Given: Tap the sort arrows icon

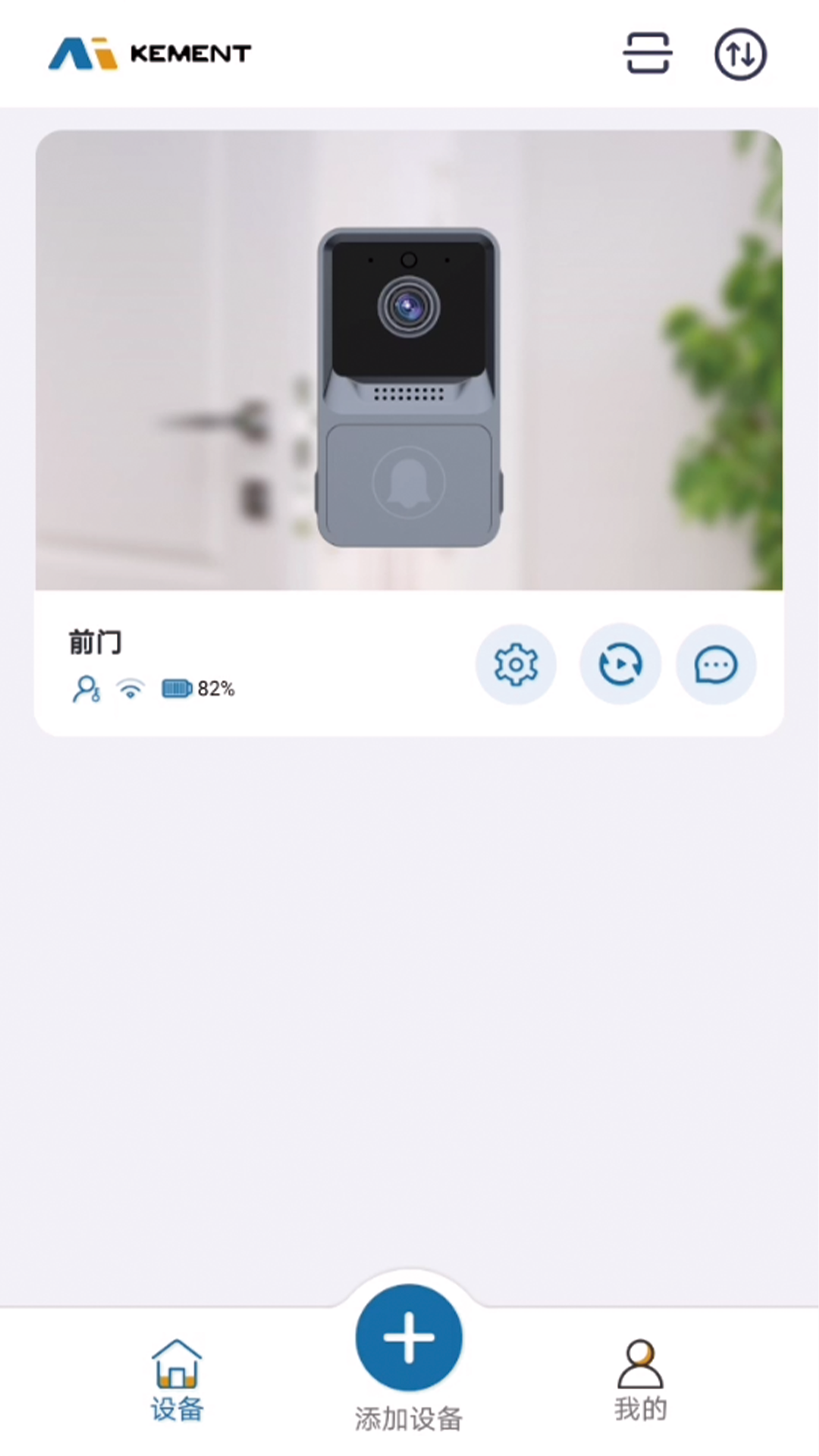Looking at the screenshot, I should tap(740, 54).
